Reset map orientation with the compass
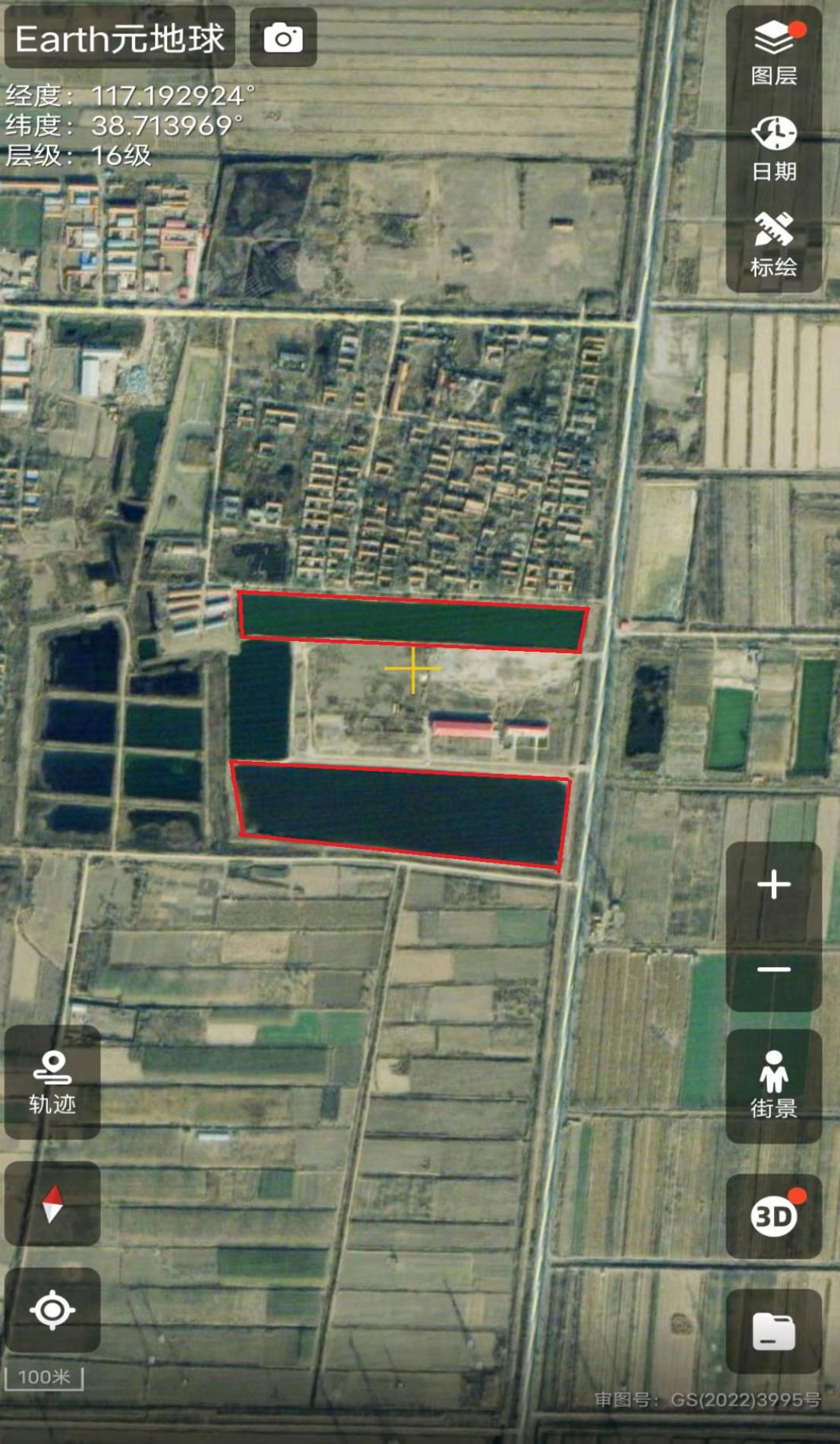 (x=52, y=1203)
